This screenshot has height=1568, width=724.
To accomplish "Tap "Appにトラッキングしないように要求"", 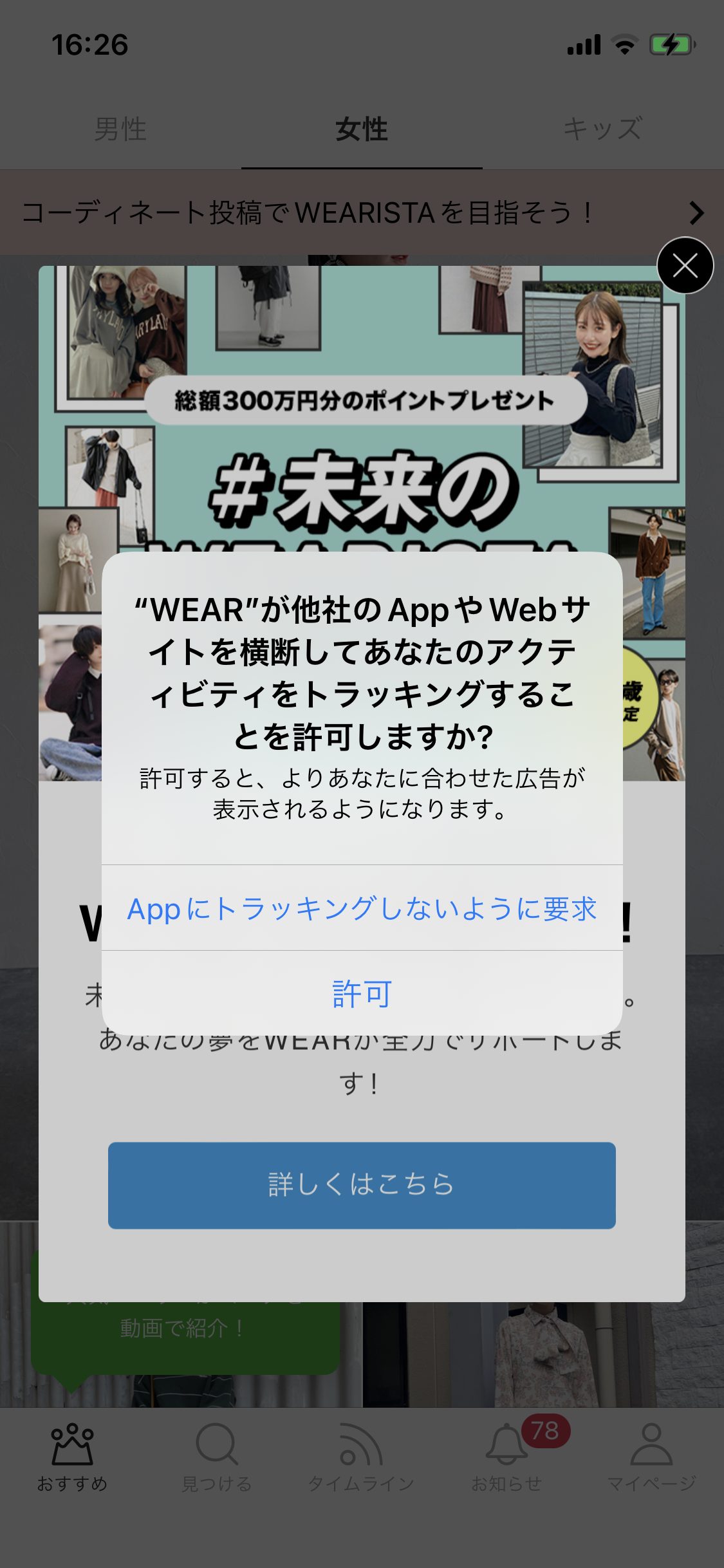I will (362, 908).
